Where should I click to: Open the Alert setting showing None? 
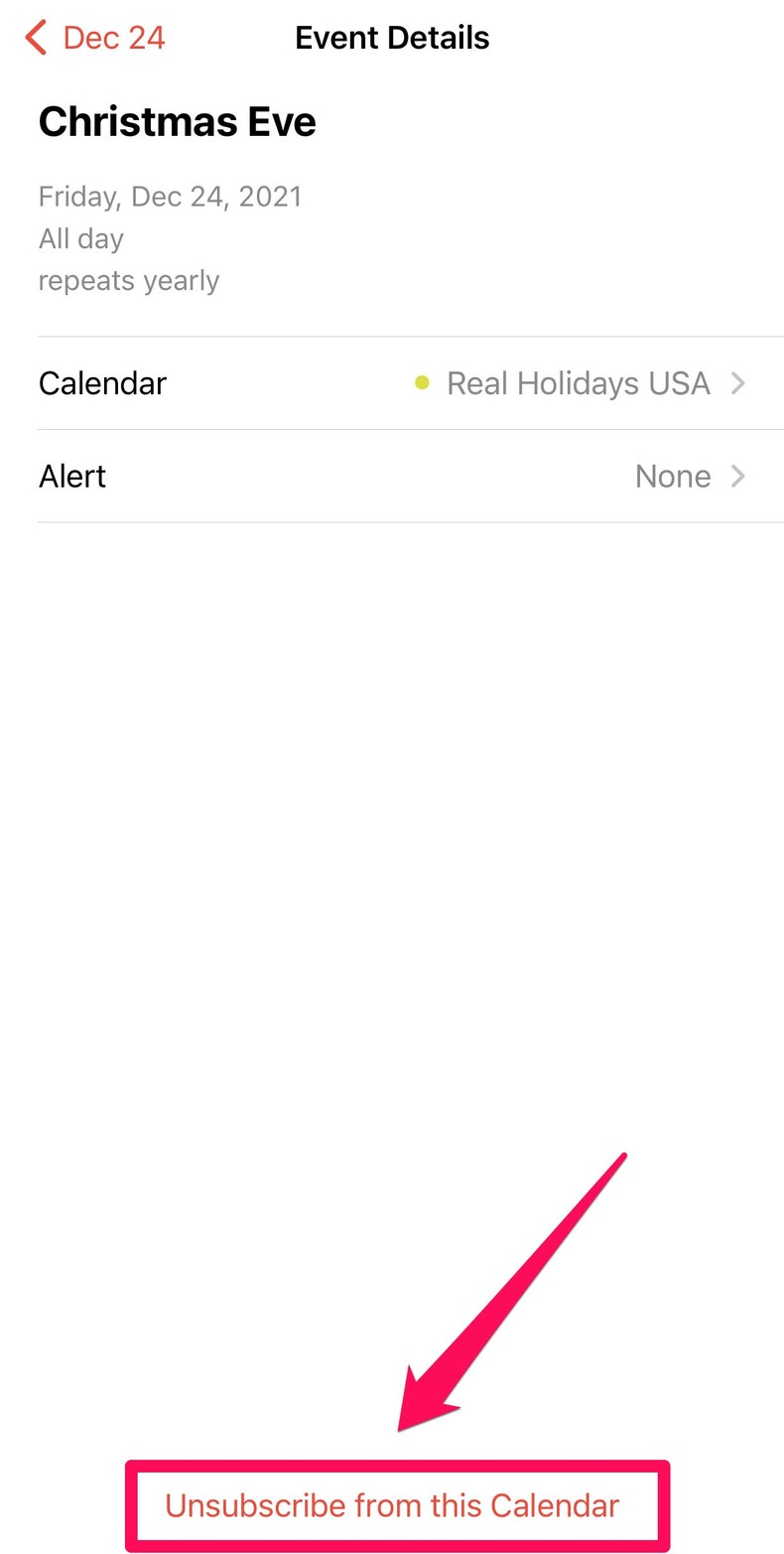tap(673, 476)
